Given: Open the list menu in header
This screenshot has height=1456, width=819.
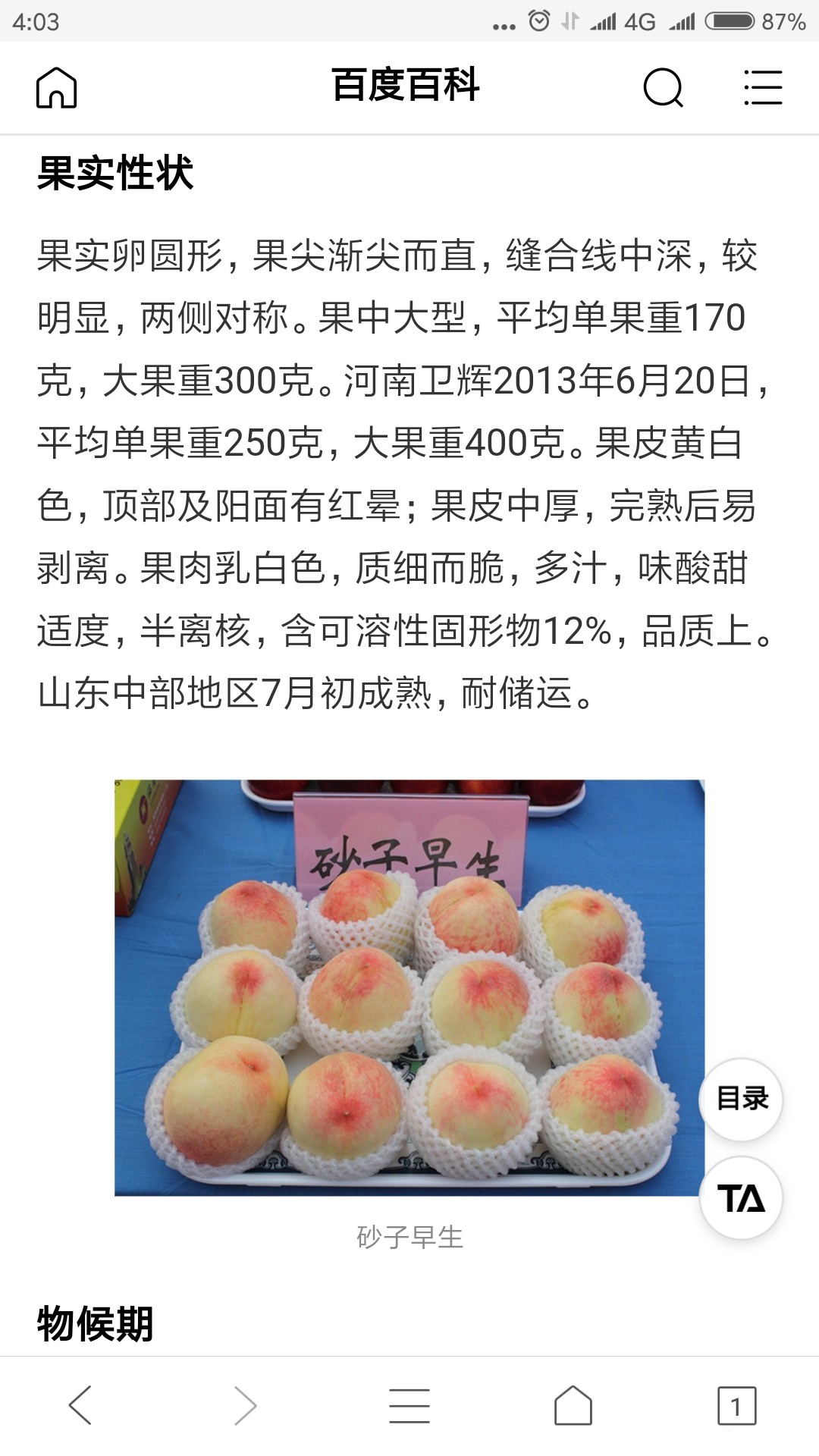Looking at the screenshot, I should (762, 87).
